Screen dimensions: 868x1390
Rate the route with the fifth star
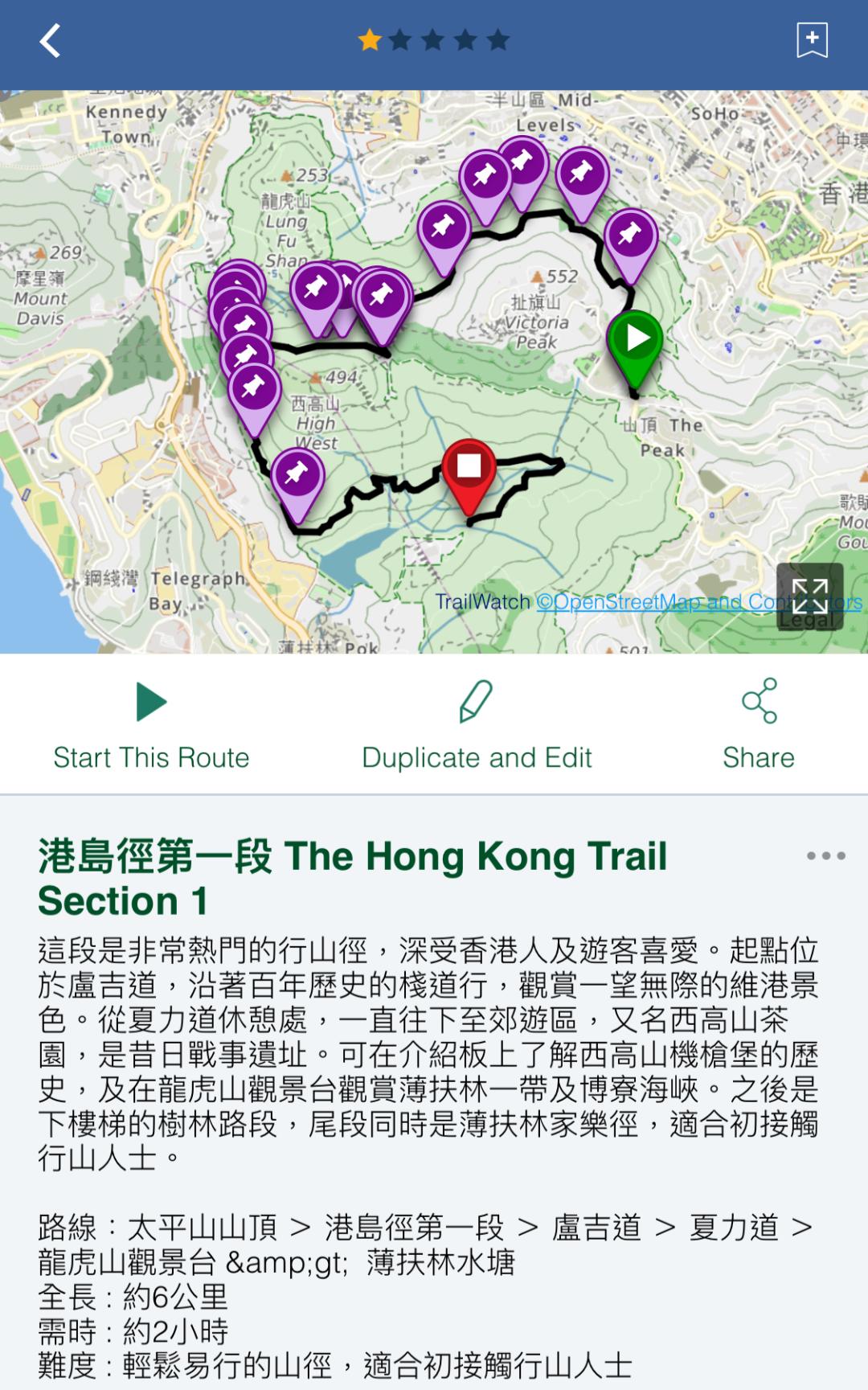[x=498, y=39]
